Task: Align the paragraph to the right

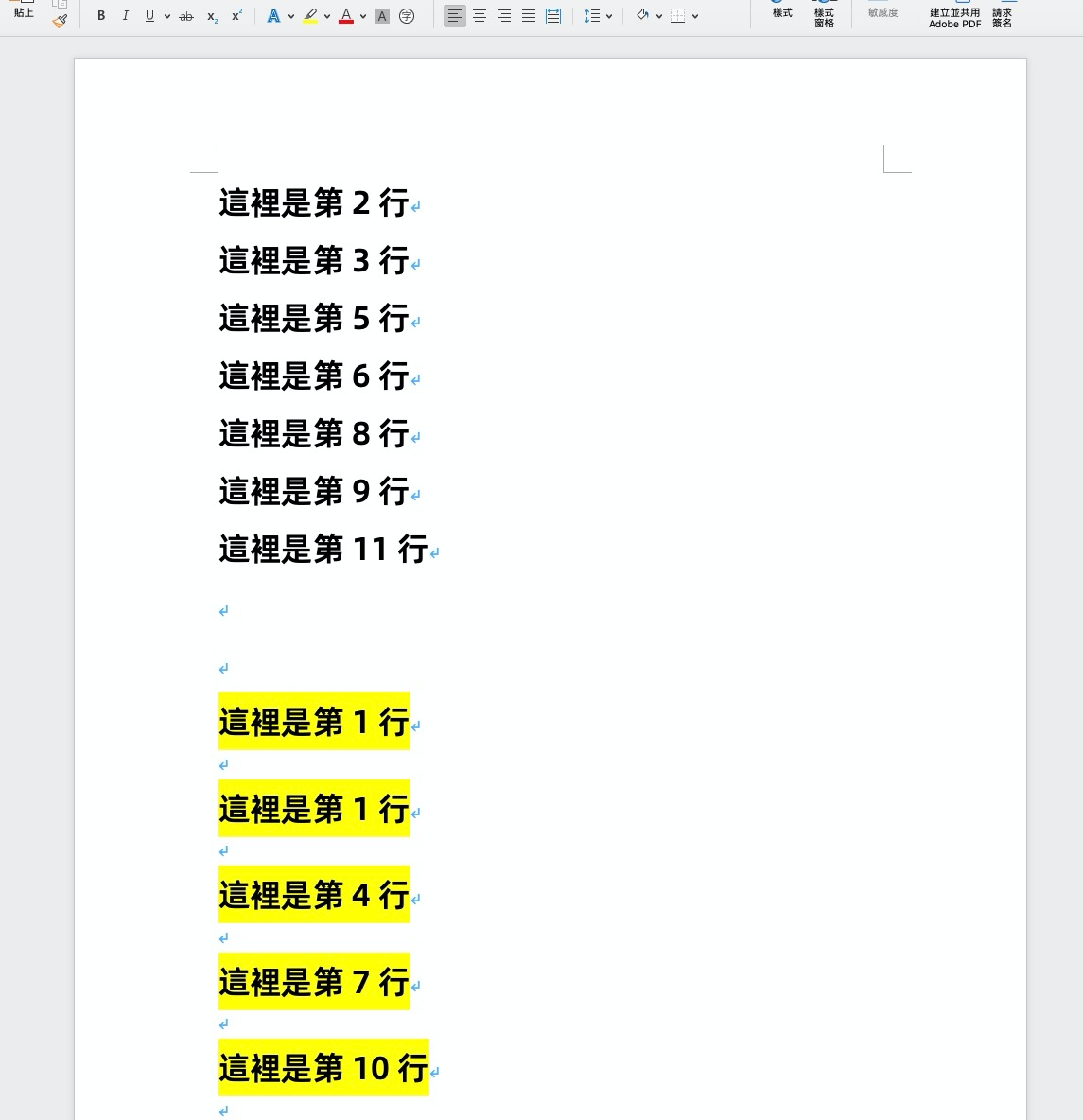Action: (504, 16)
